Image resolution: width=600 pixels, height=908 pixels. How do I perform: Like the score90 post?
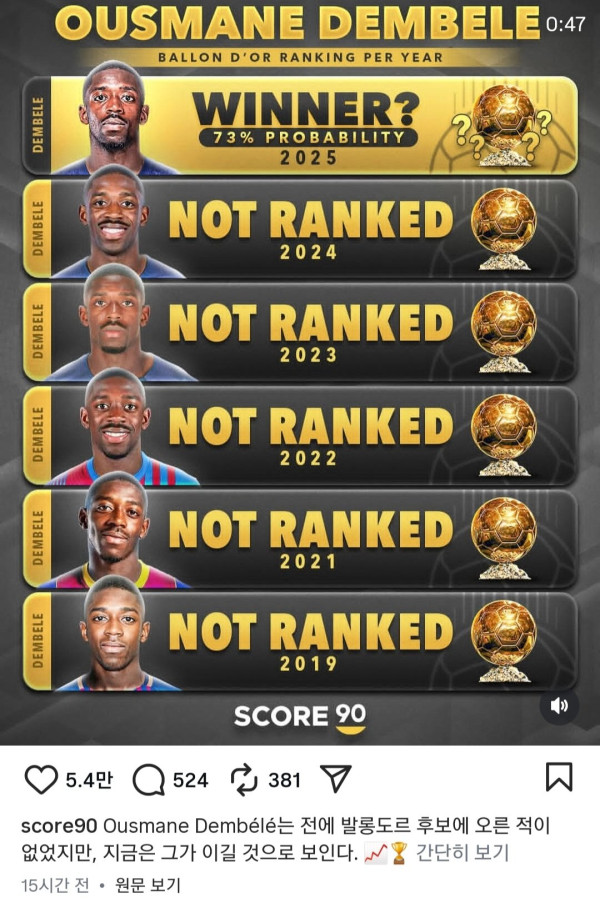pyautogui.click(x=41, y=779)
